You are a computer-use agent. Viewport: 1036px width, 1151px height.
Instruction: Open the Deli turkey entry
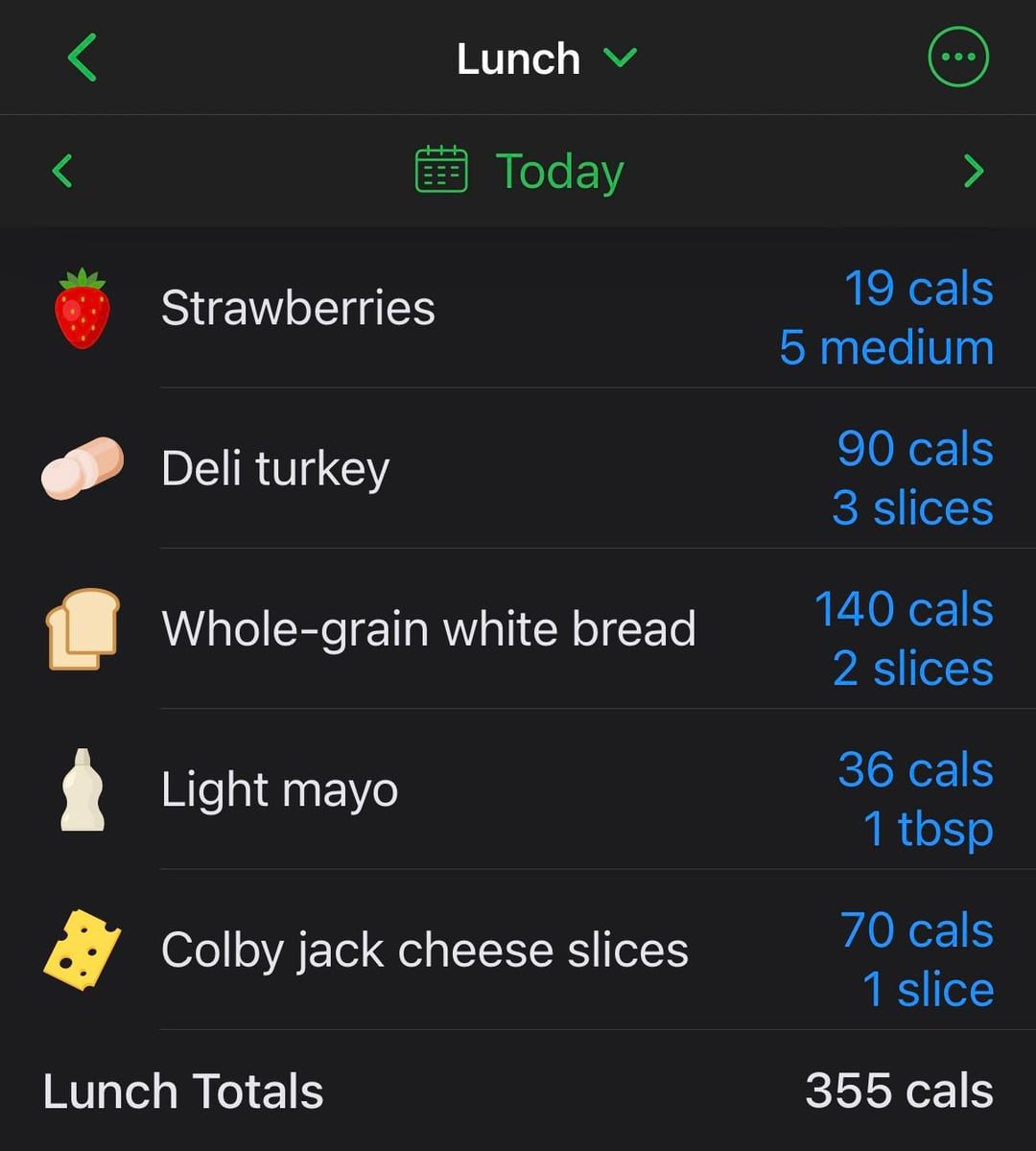[518, 469]
